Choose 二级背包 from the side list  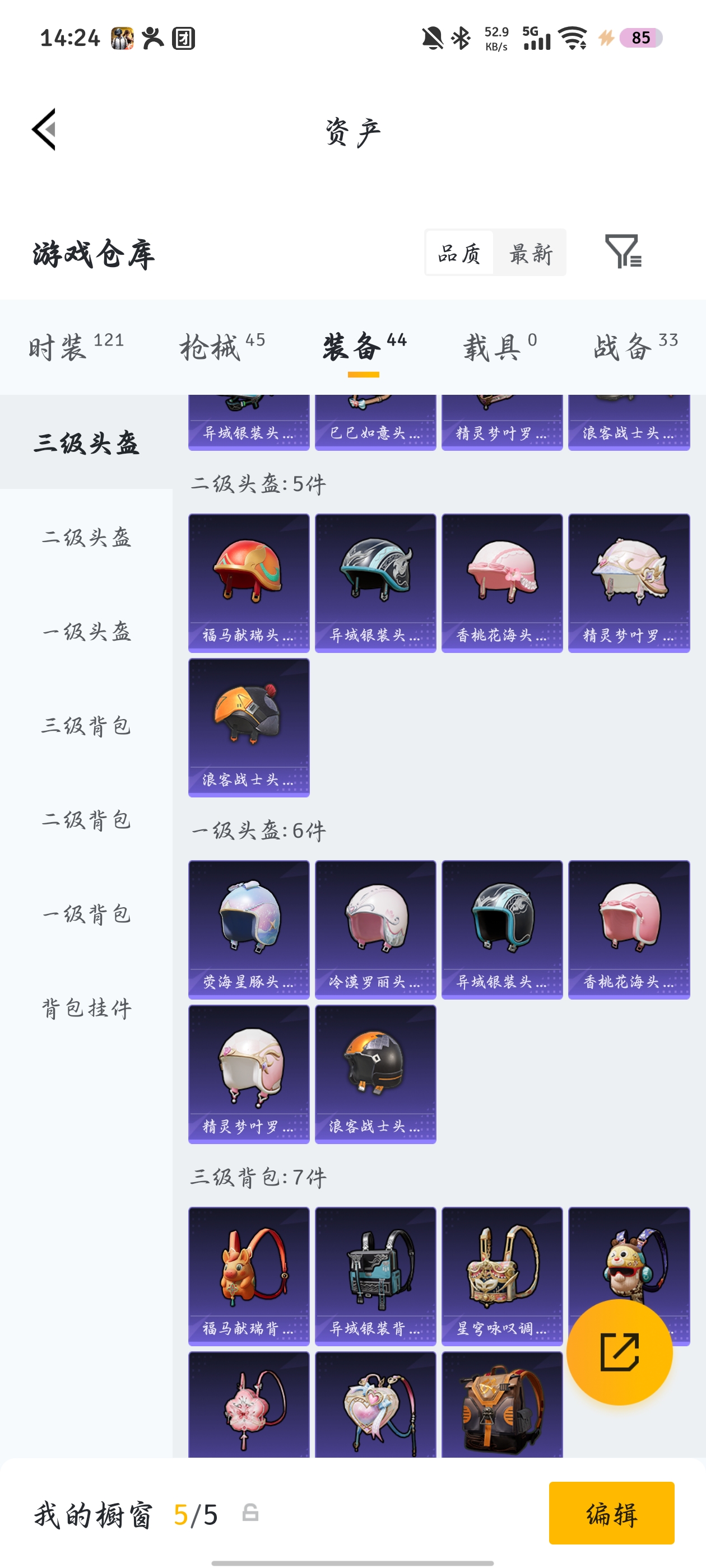[86, 820]
